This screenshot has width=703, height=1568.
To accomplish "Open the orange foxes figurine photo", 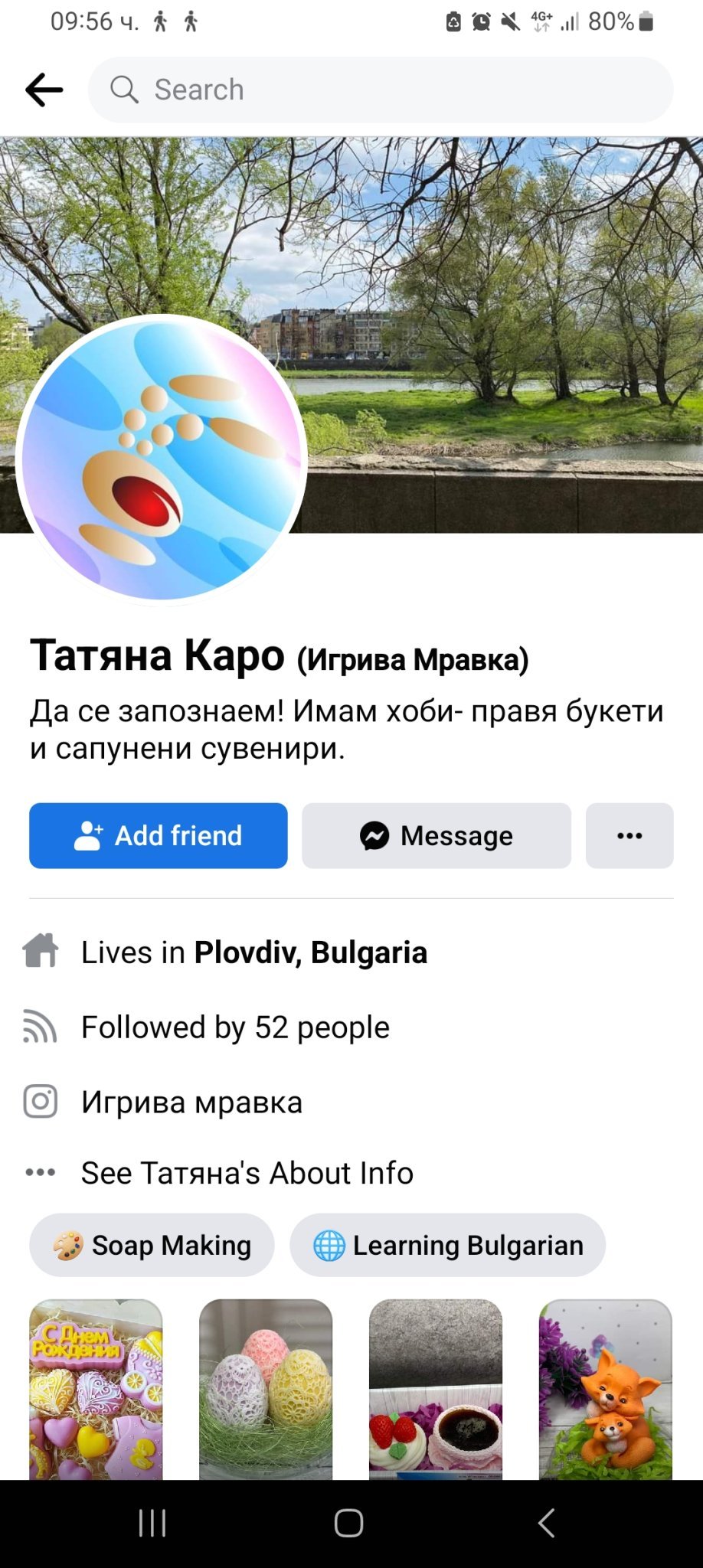I will pyautogui.click(x=606, y=1389).
